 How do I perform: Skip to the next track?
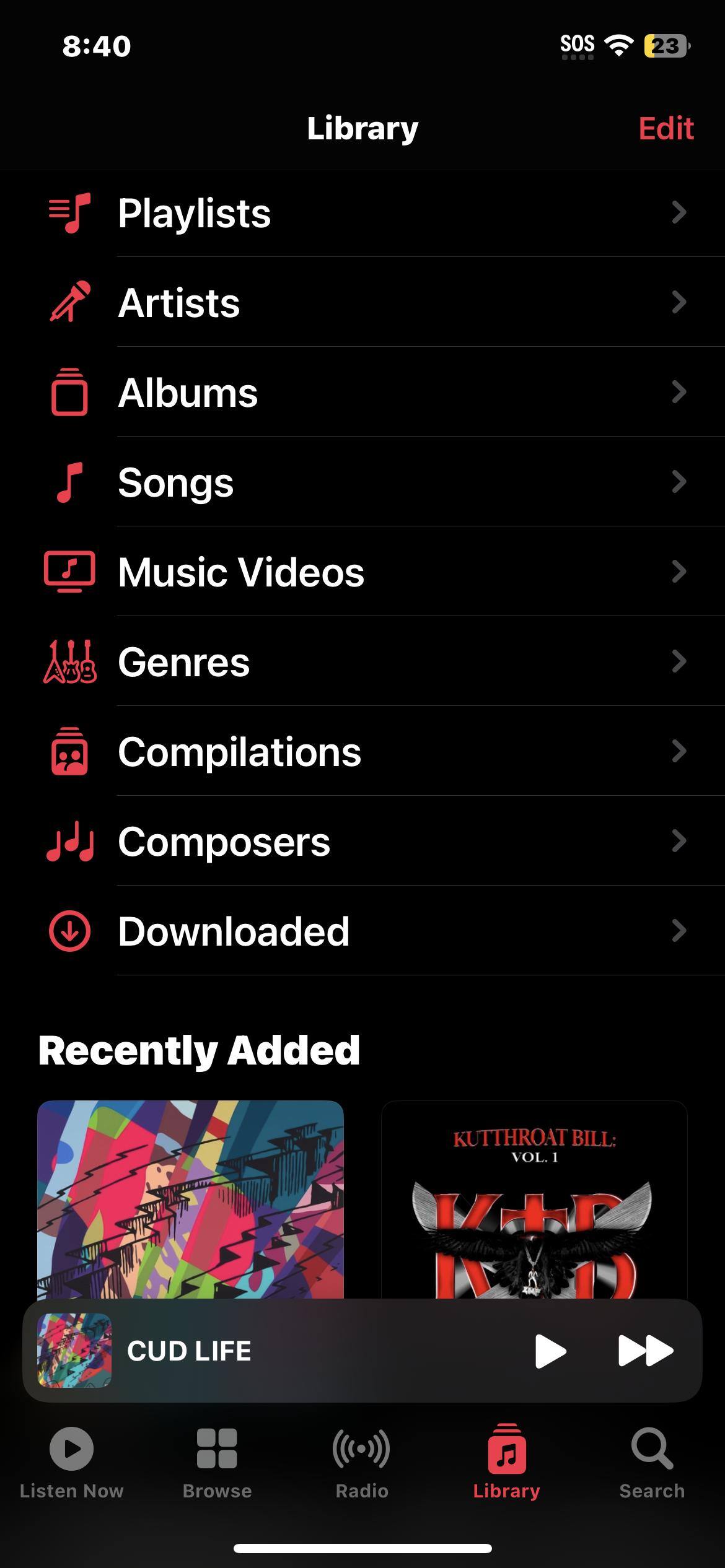pos(646,1351)
